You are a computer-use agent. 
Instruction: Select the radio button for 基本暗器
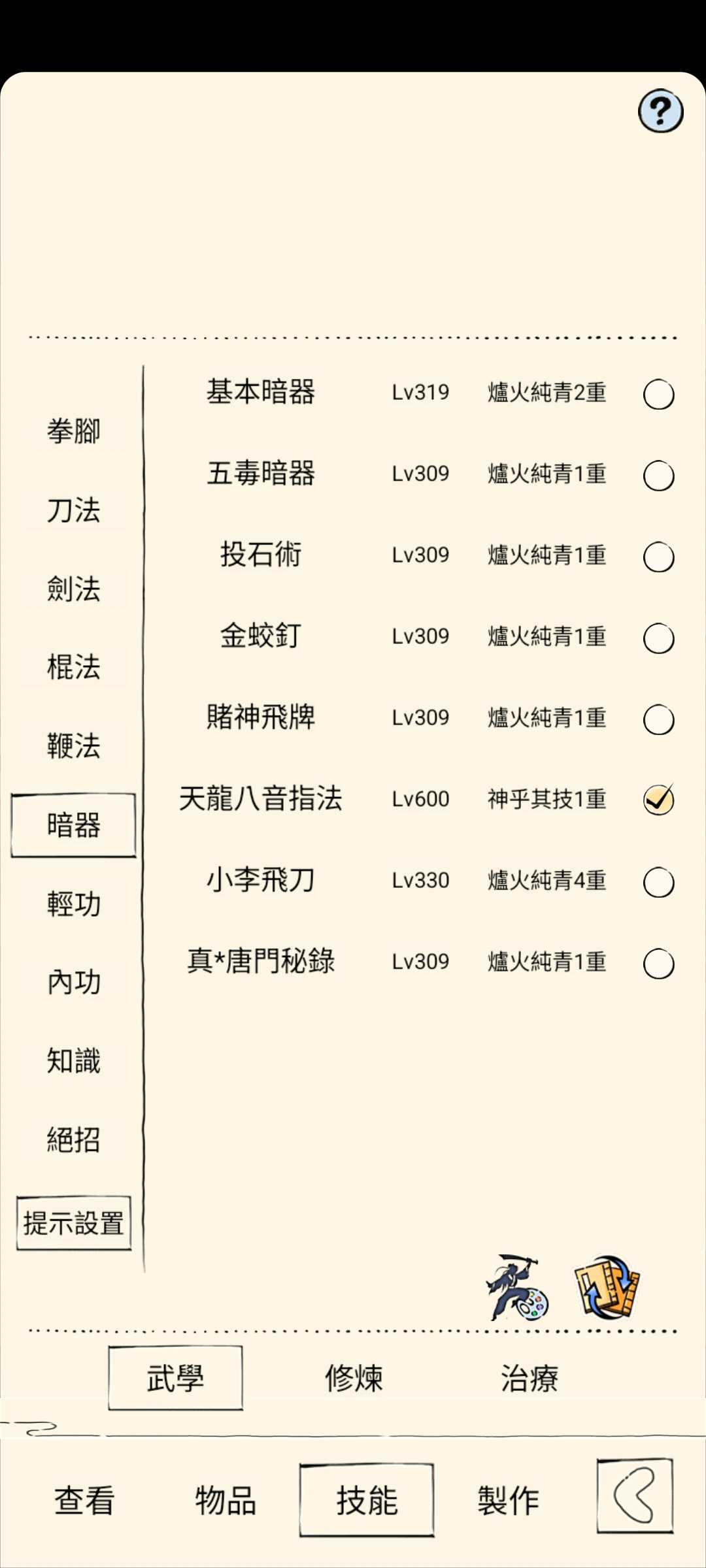[658, 395]
